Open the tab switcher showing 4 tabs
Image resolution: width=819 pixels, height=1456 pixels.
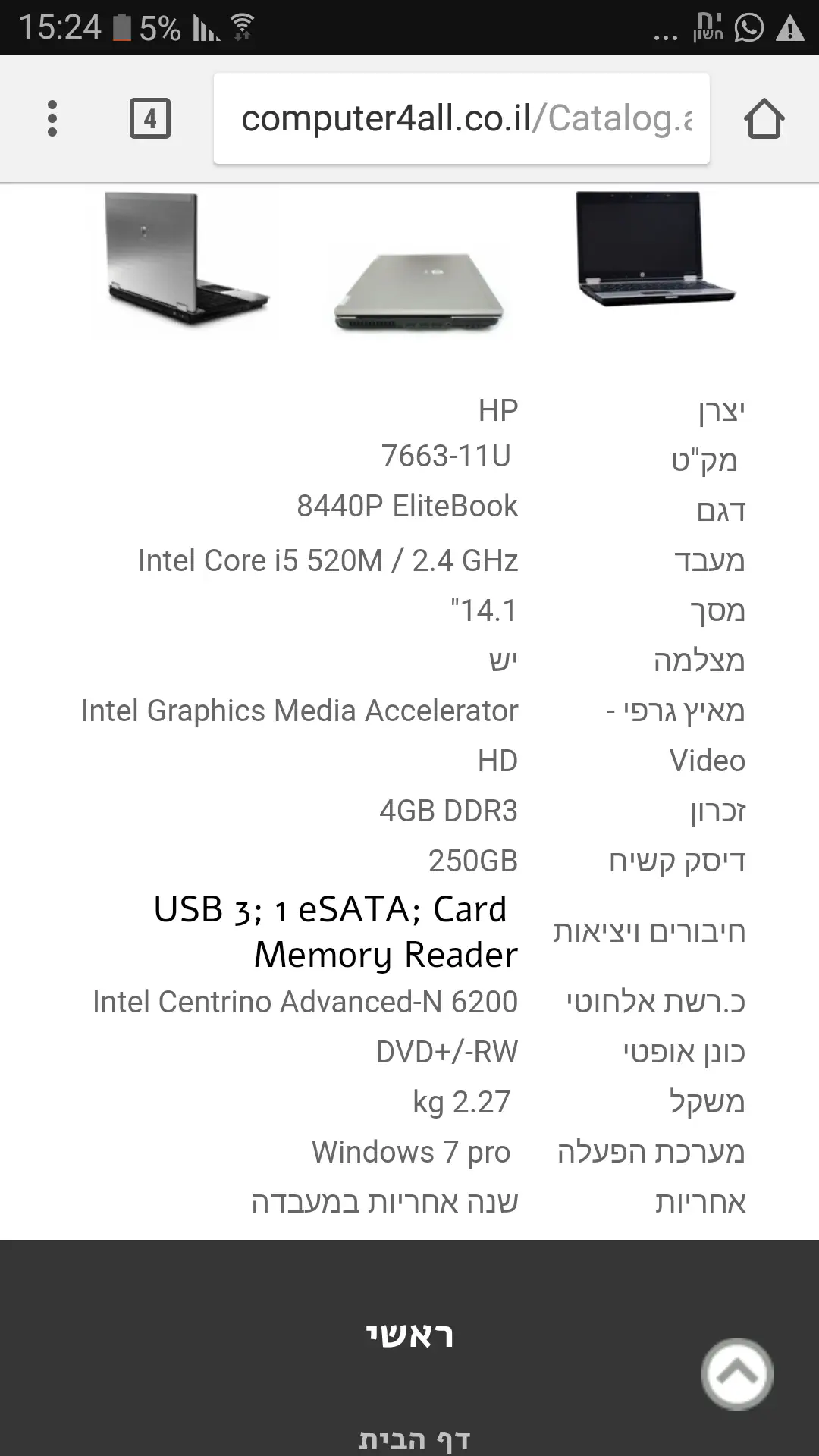pyautogui.click(x=149, y=118)
